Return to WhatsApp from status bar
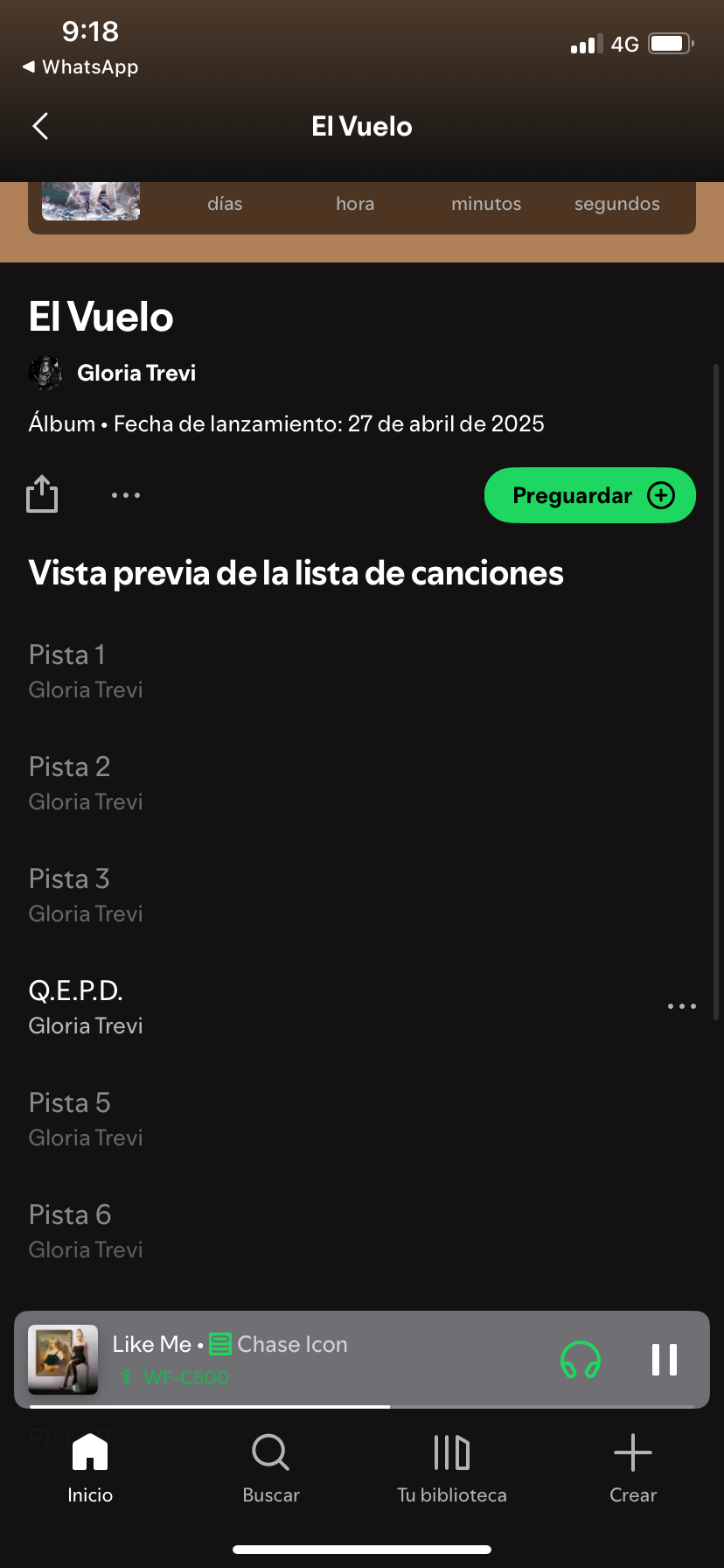The image size is (724, 1568). pyautogui.click(x=80, y=66)
